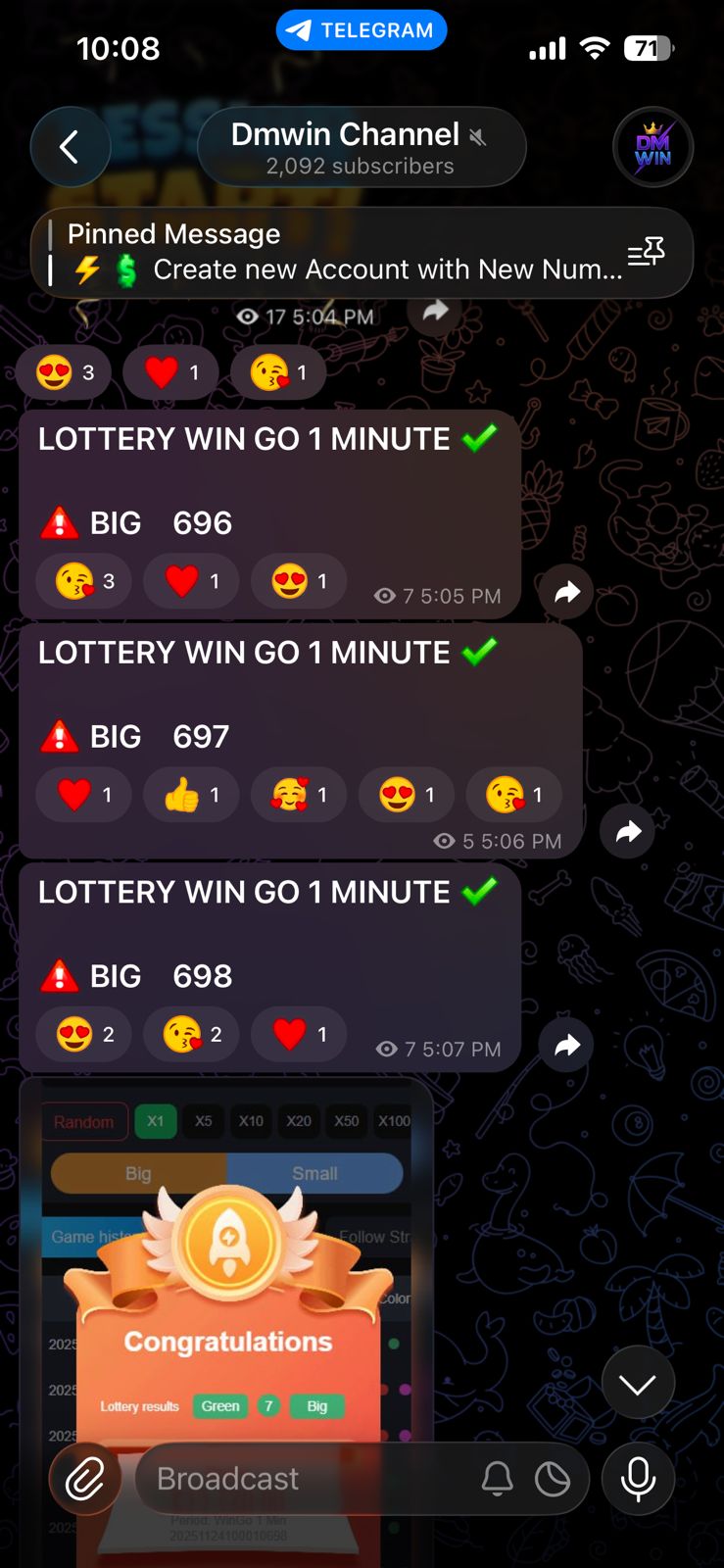Viewport: 724px width, 1568px height.
Task: Open scheduled messages via the clock icon
Action: coord(554,1478)
